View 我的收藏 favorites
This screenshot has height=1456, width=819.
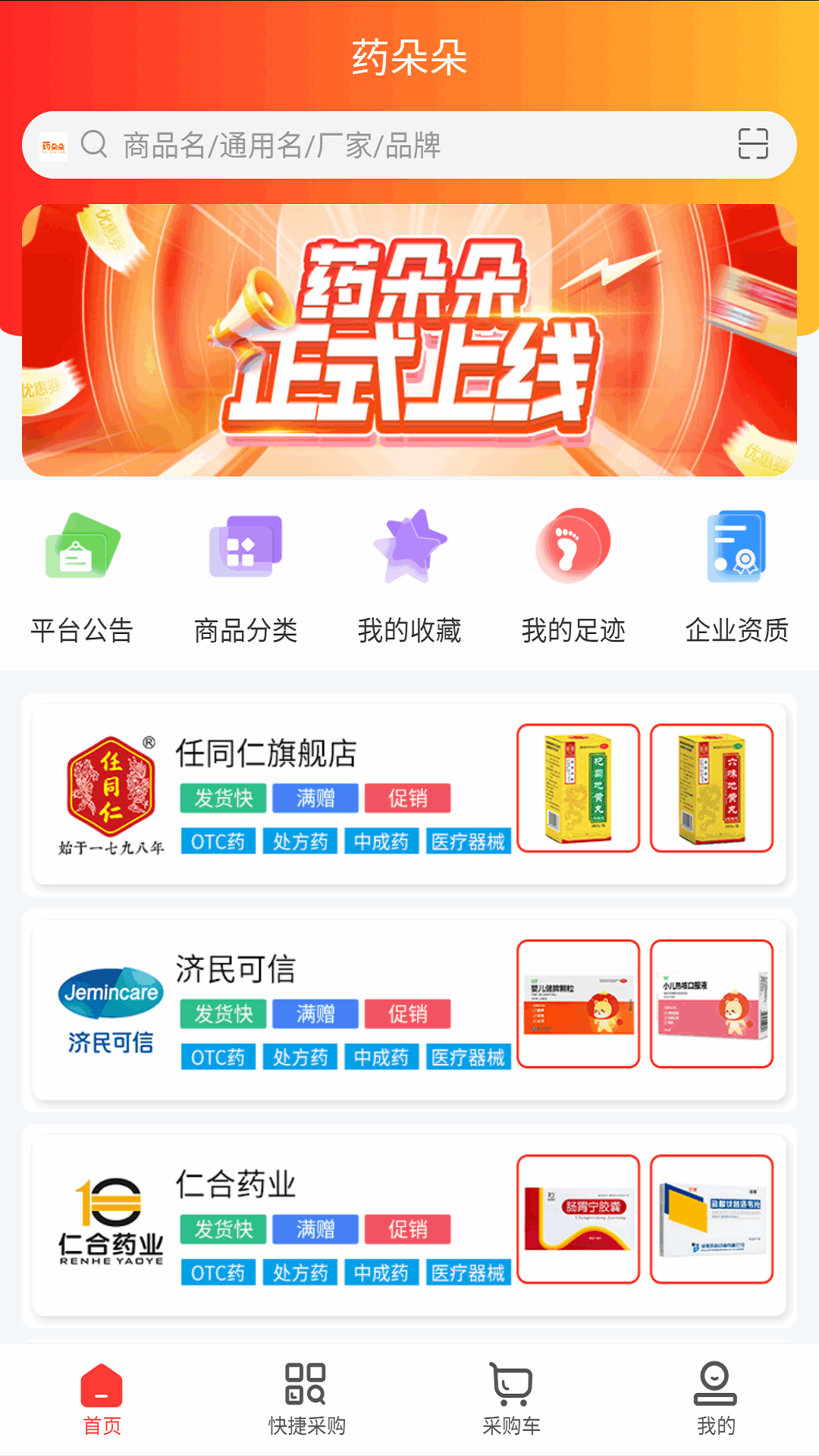[x=409, y=576]
